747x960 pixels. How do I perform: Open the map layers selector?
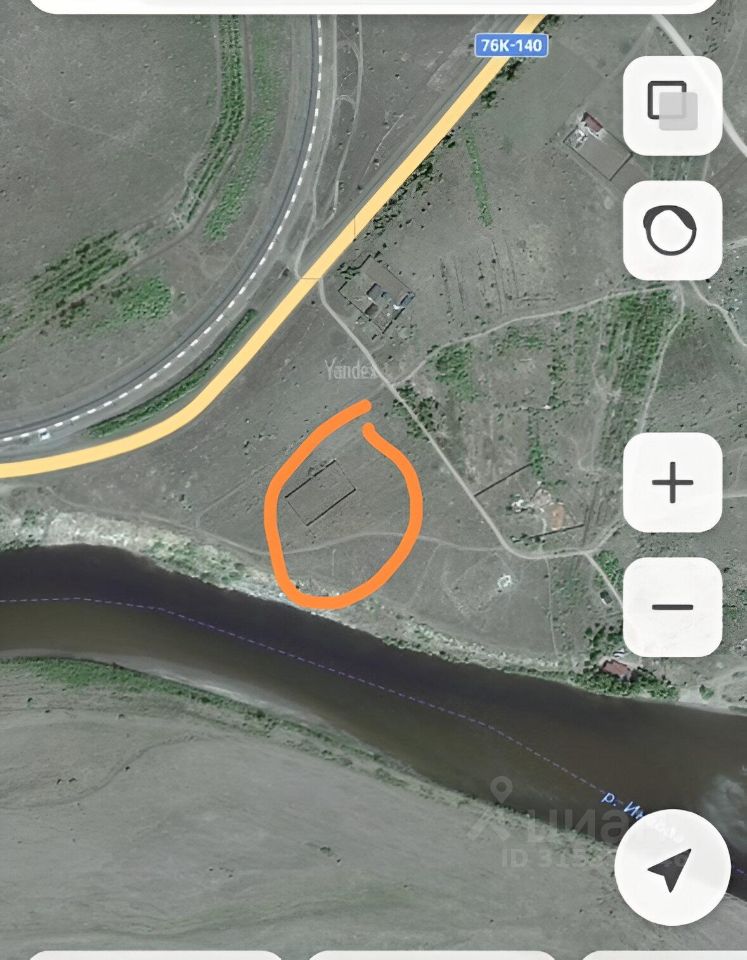672,105
